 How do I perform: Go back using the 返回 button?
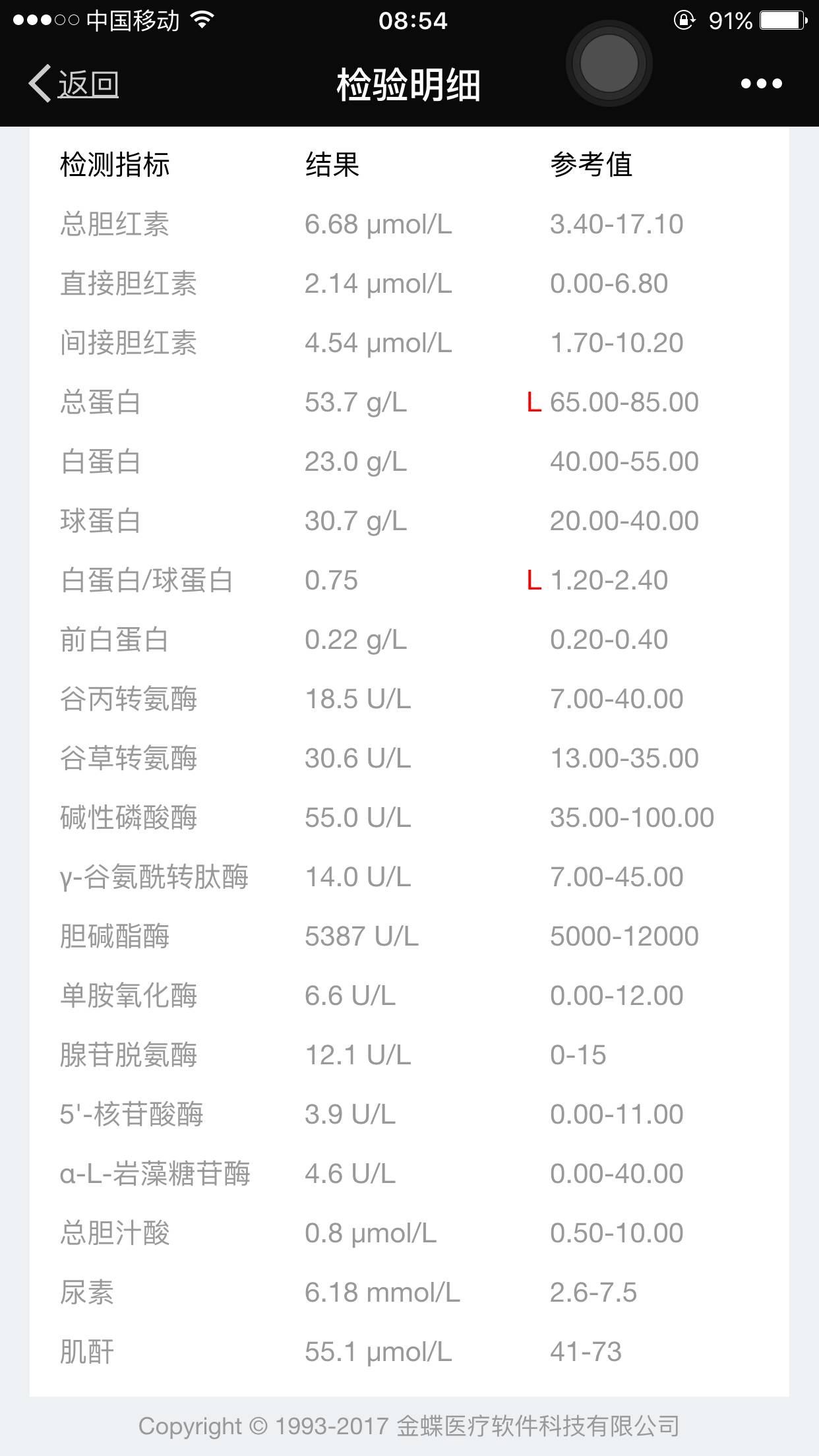(74, 84)
